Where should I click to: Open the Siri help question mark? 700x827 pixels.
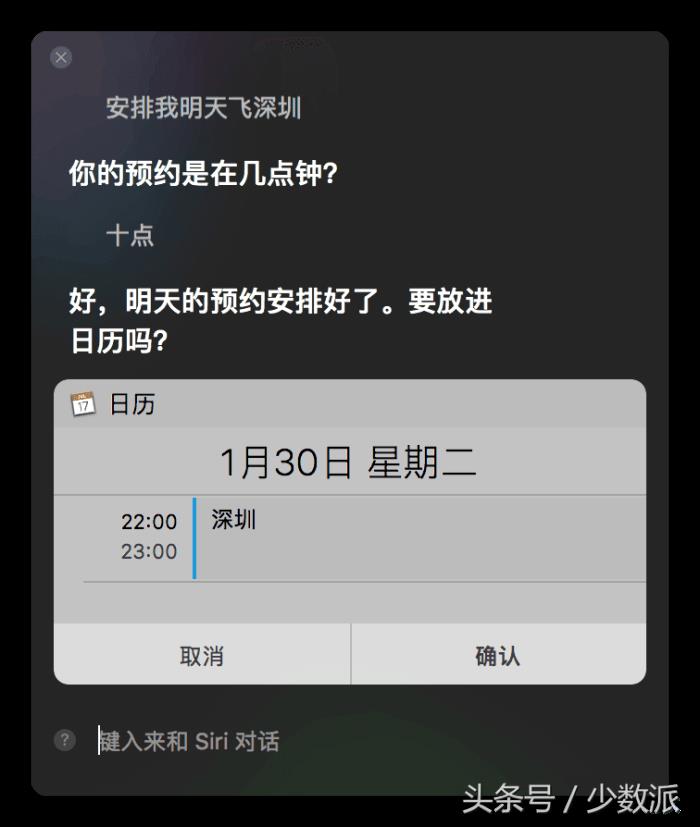65,740
